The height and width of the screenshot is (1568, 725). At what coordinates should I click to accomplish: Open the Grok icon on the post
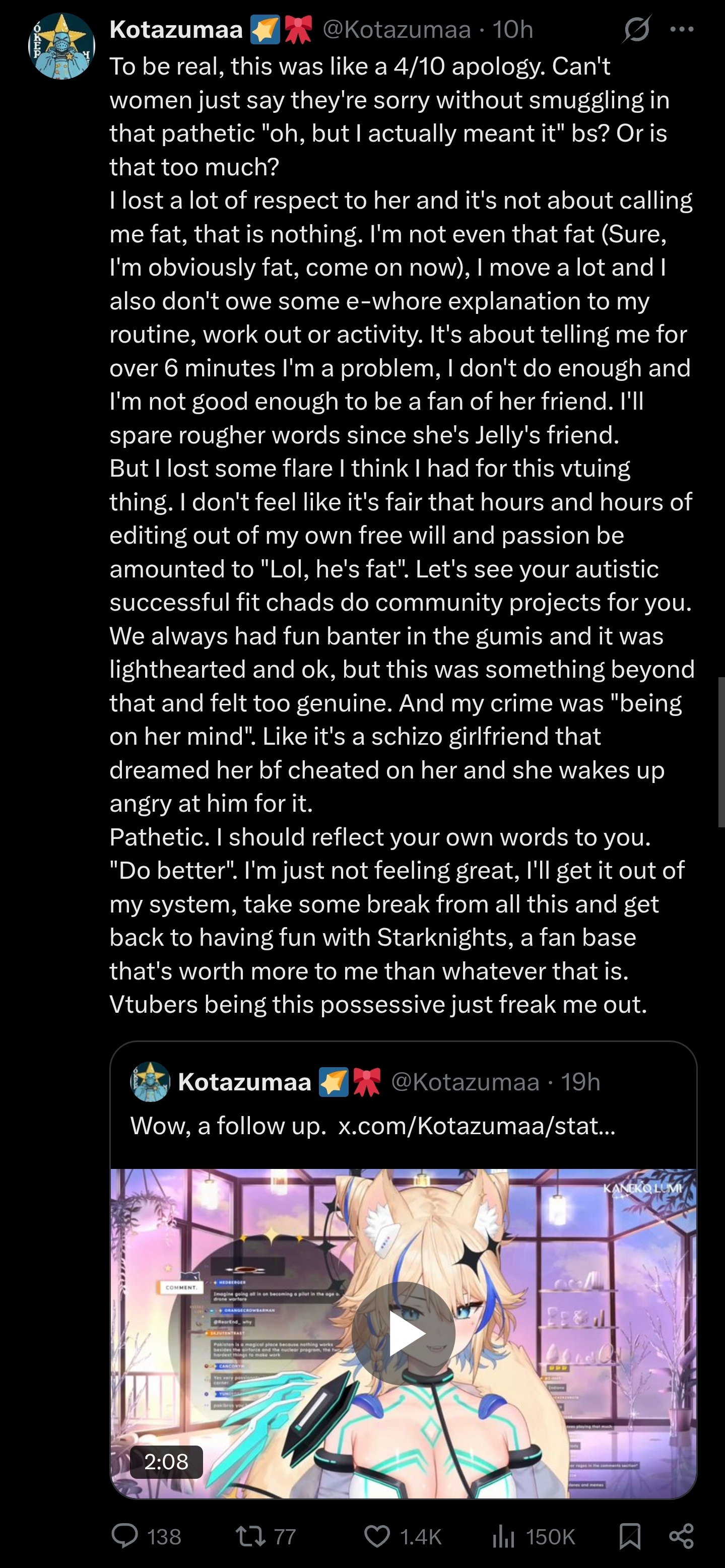(x=637, y=29)
